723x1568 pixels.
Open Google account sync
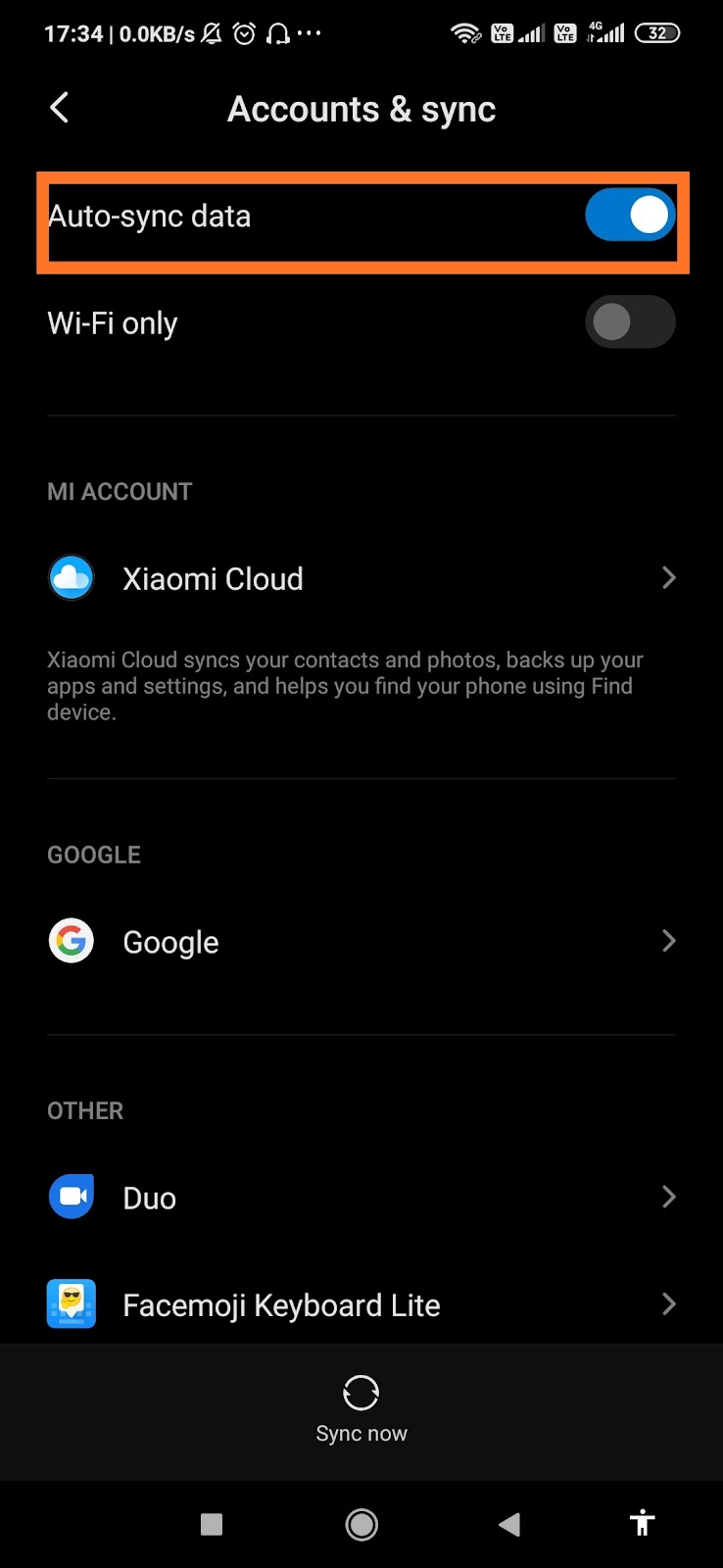click(x=361, y=942)
